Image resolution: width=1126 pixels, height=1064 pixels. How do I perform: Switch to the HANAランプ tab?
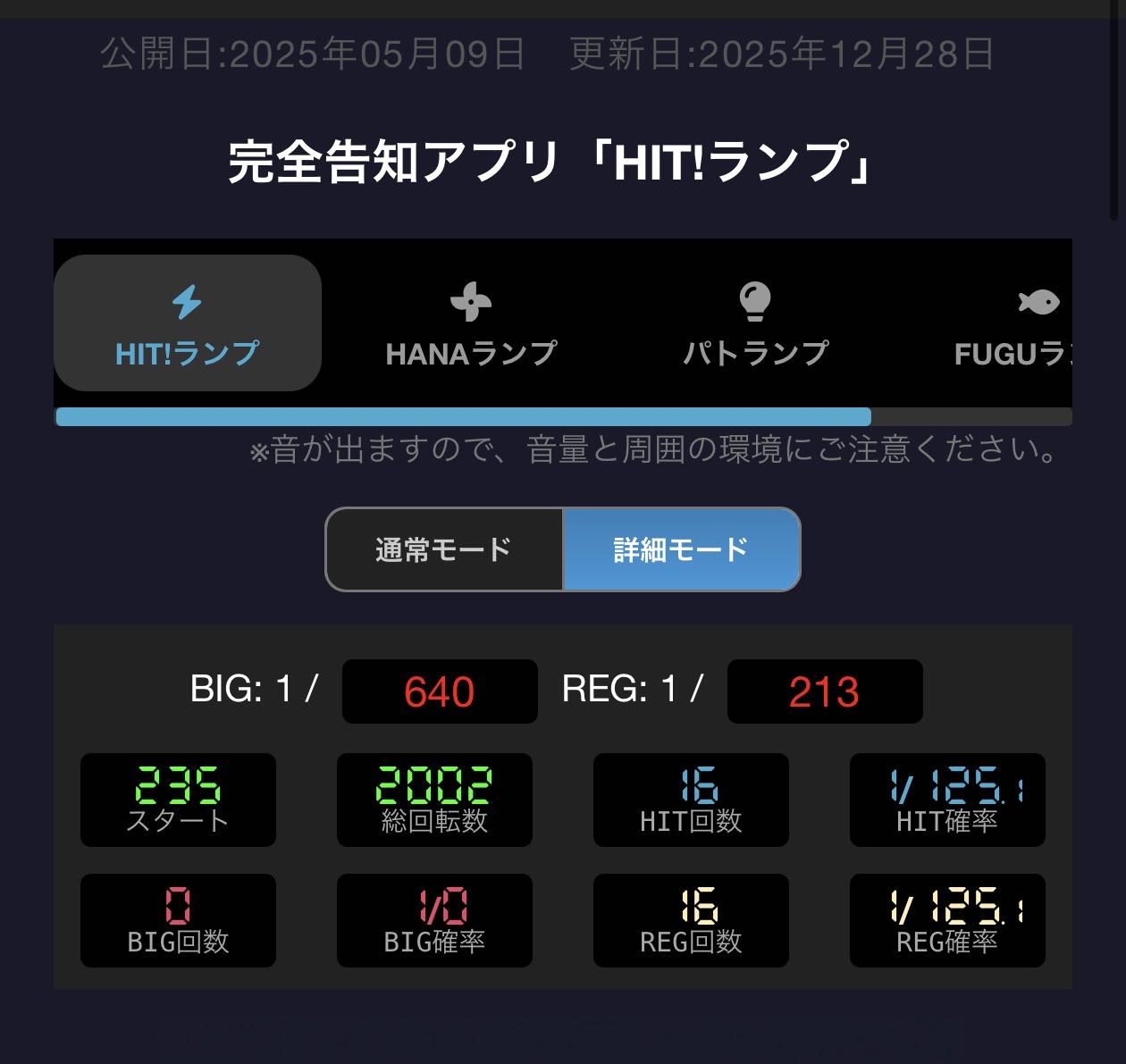tap(471, 323)
